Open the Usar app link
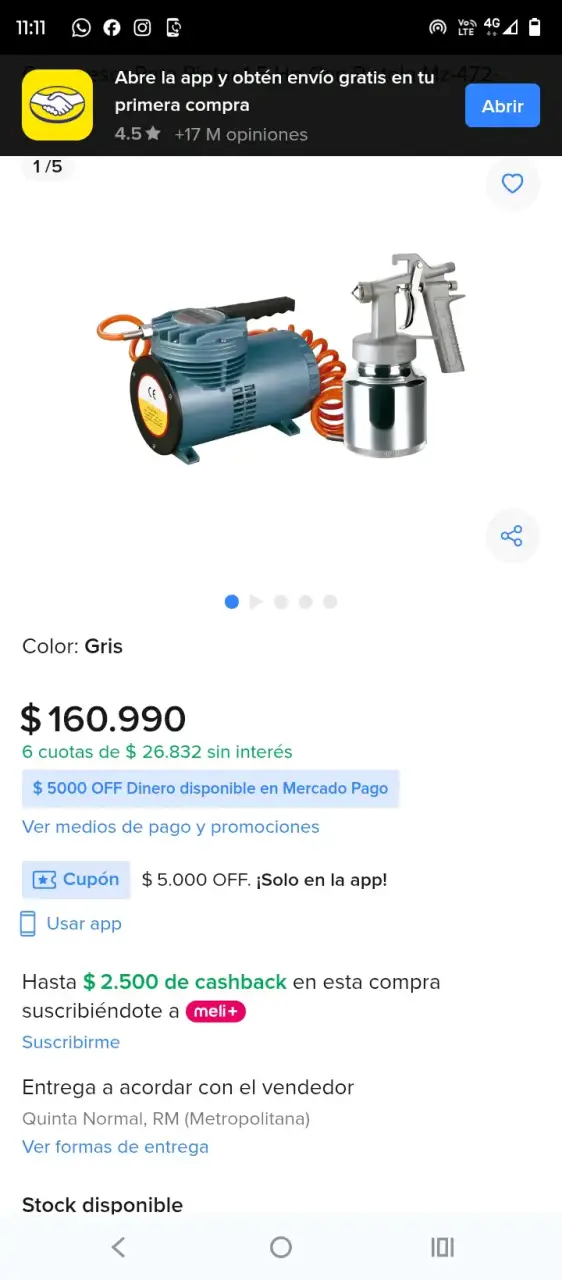This screenshot has width=562, height=1280. [x=72, y=924]
